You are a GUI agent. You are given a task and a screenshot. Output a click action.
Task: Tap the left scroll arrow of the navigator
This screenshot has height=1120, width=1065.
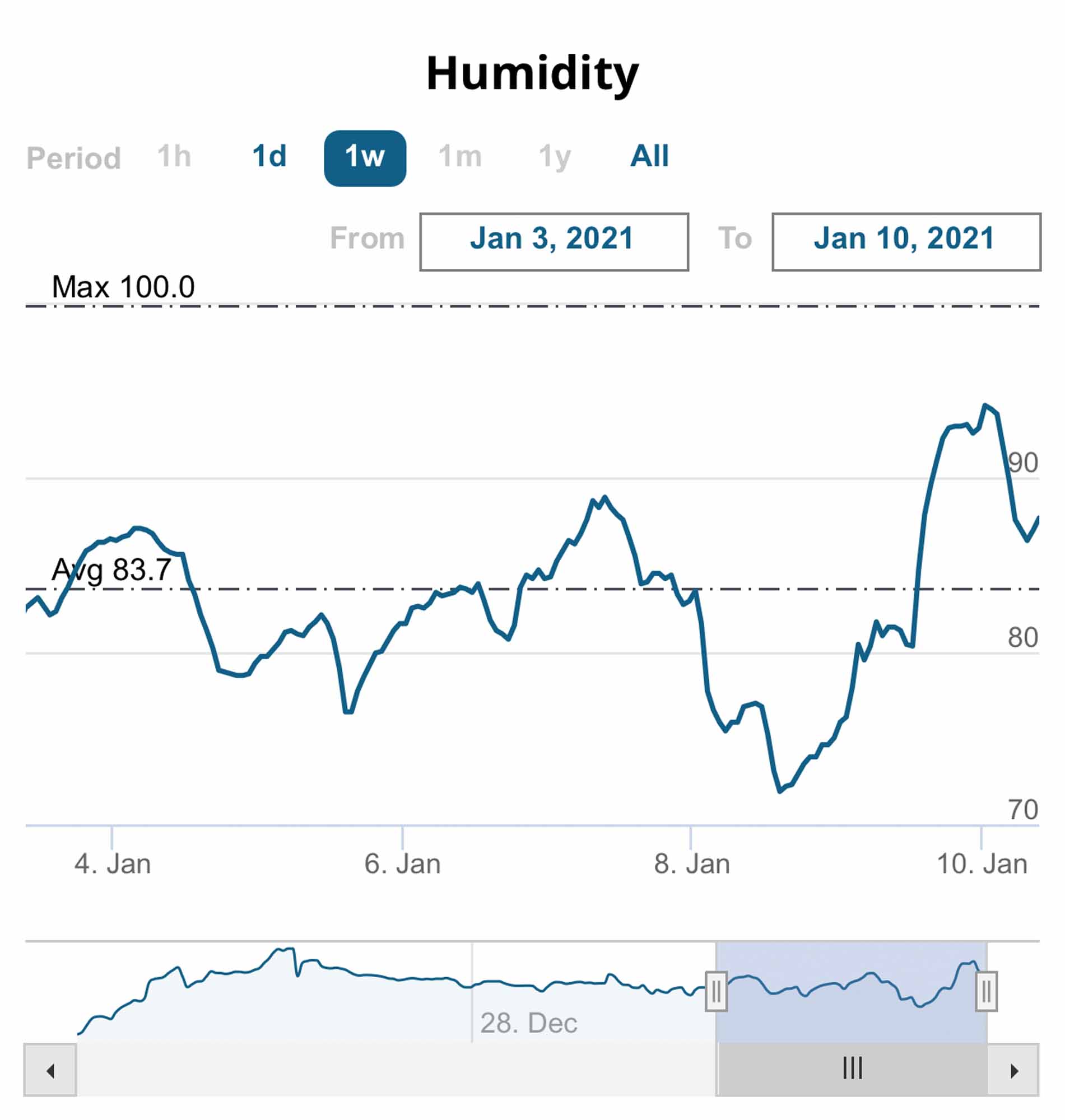tap(50, 1071)
